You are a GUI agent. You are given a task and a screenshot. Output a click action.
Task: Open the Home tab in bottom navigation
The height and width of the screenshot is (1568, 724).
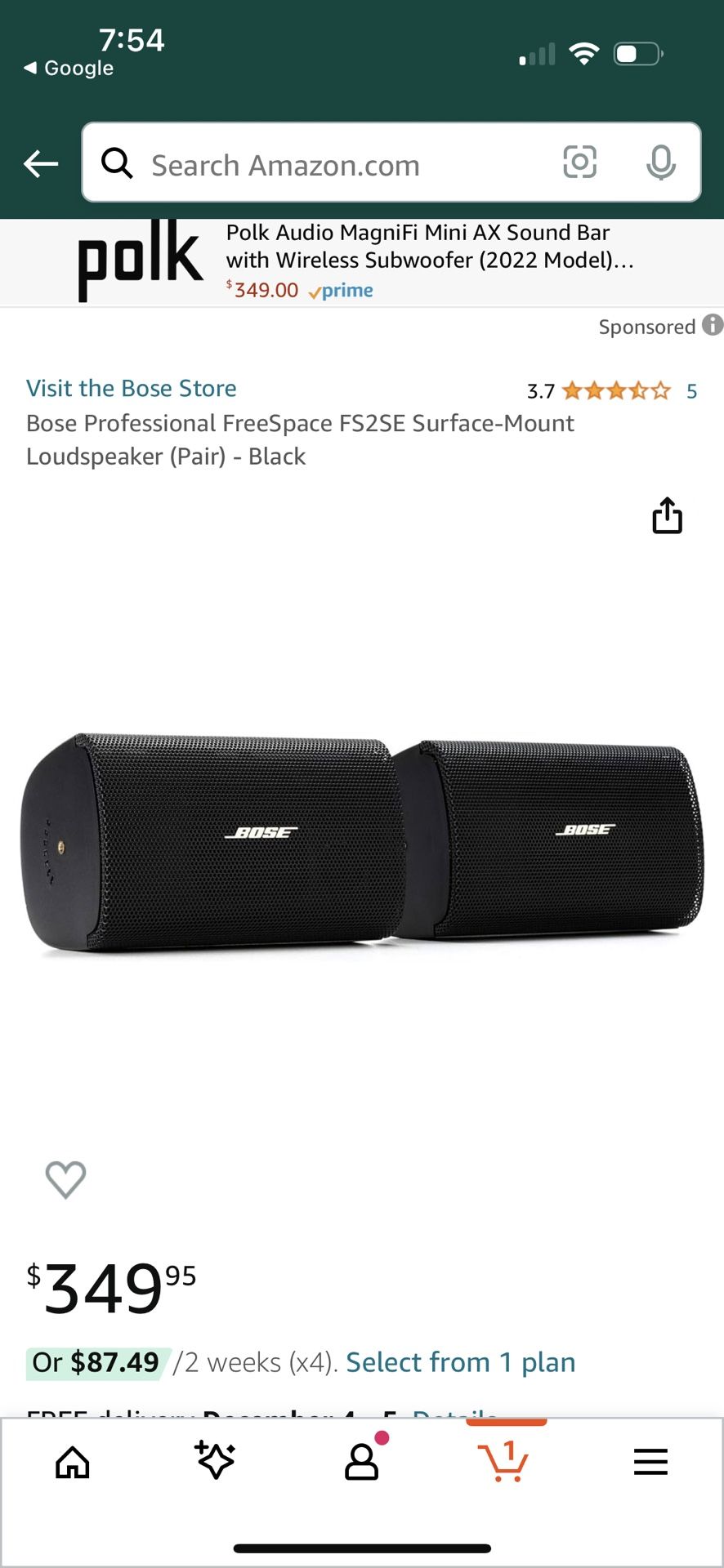tap(72, 1462)
